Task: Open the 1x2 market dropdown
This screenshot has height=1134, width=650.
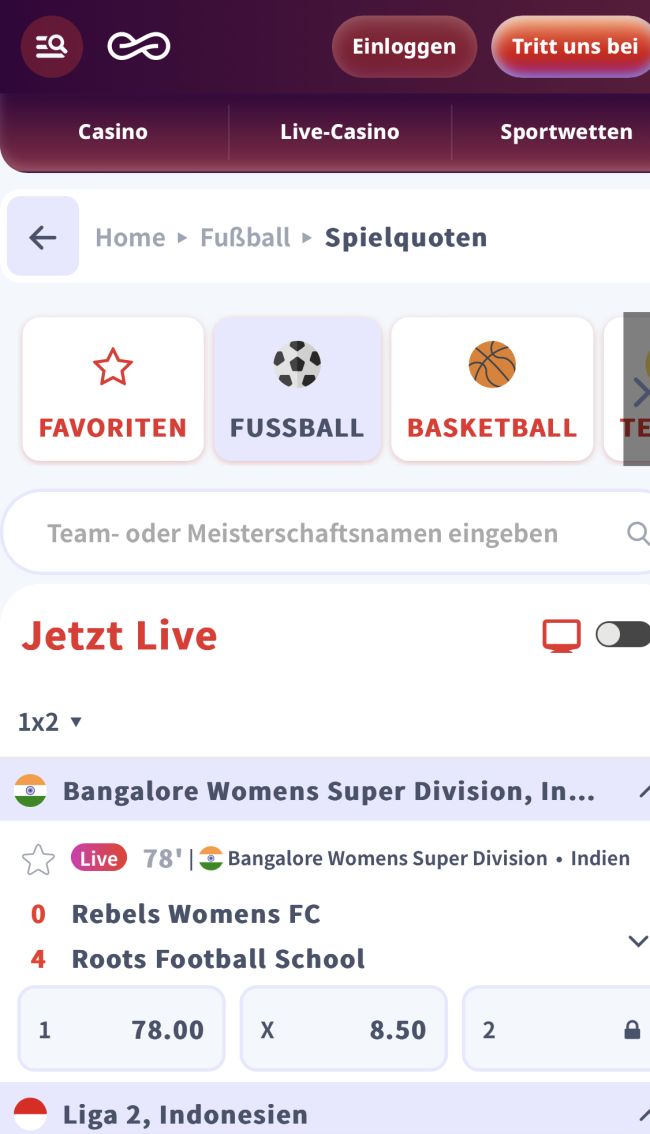Action: (50, 722)
